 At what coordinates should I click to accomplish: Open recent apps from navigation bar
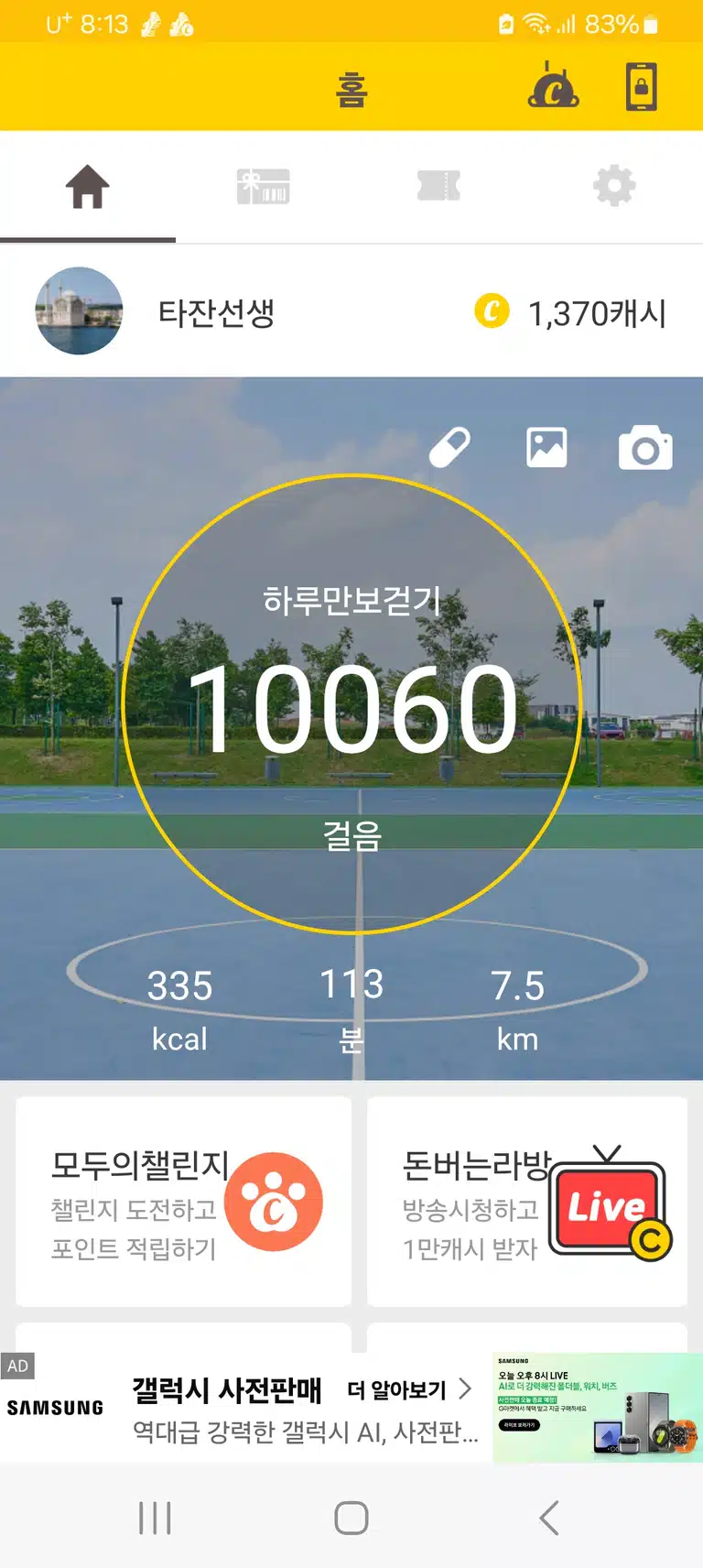coord(155,1518)
